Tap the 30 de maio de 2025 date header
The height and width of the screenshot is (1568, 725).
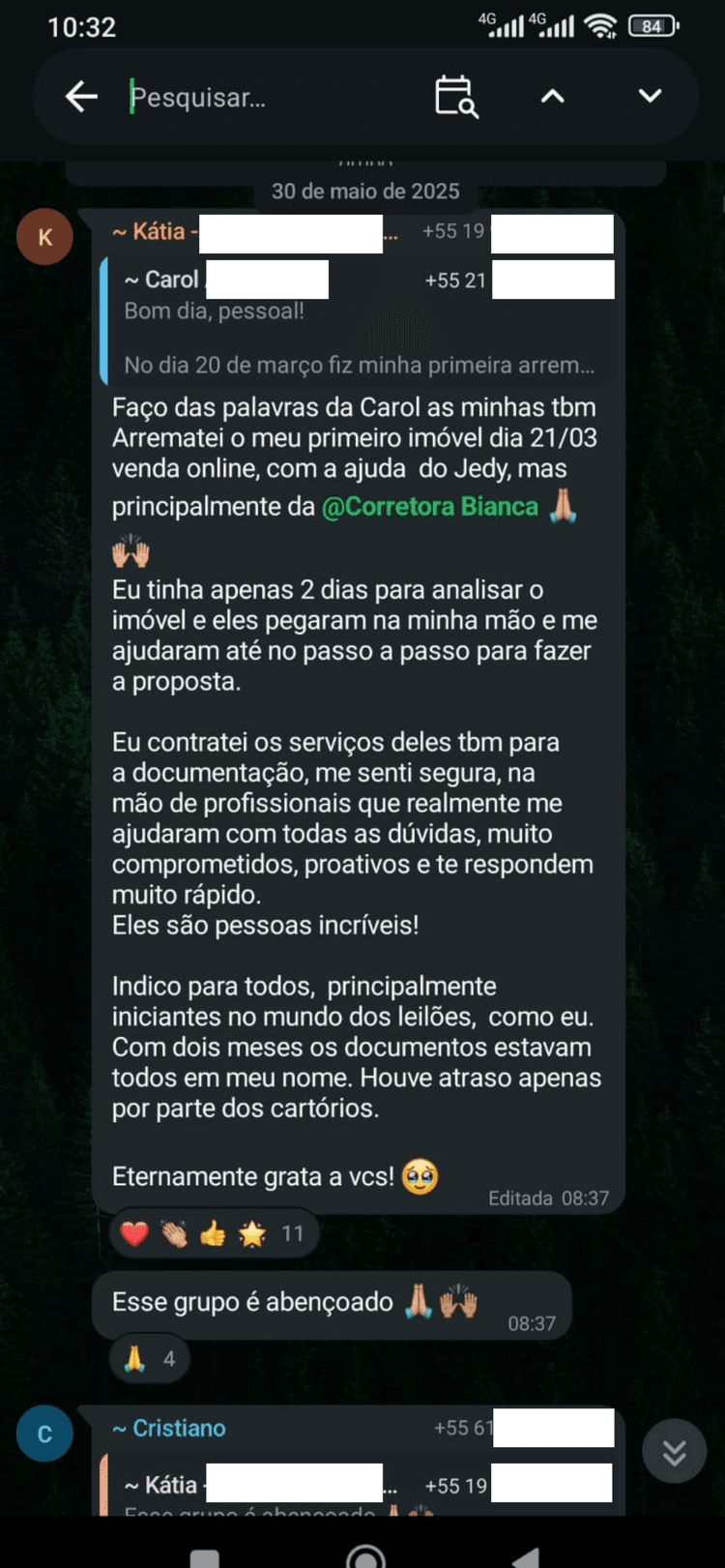pyautogui.click(x=364, y=191)
